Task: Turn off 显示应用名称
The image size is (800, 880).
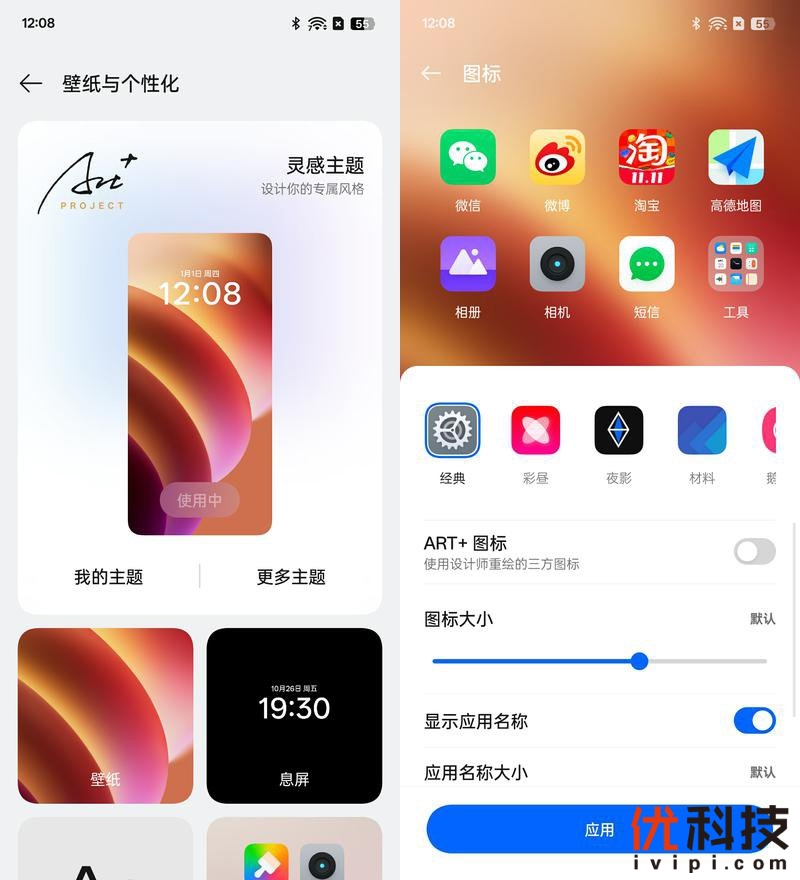Action: click(754, 721)
